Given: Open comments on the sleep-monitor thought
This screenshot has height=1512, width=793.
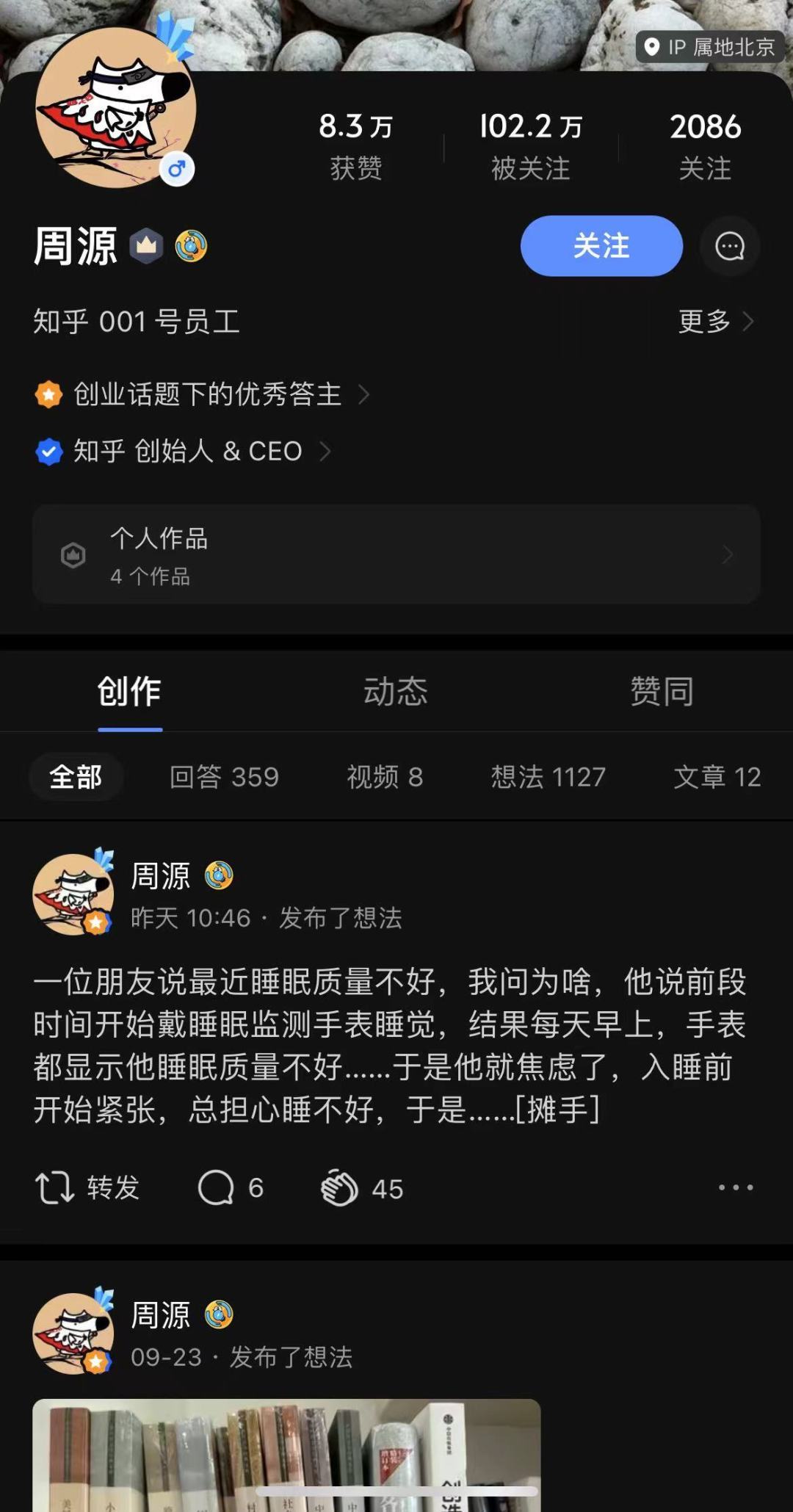Looking at the screenshot, I should (231, 1187).
